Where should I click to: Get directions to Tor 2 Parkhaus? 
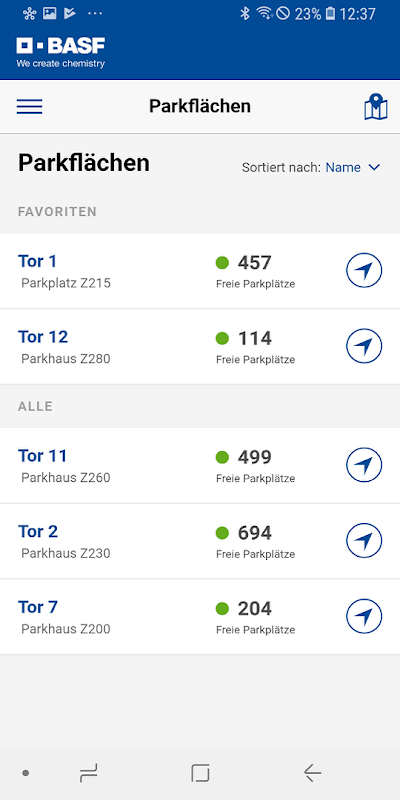point(364,540)
